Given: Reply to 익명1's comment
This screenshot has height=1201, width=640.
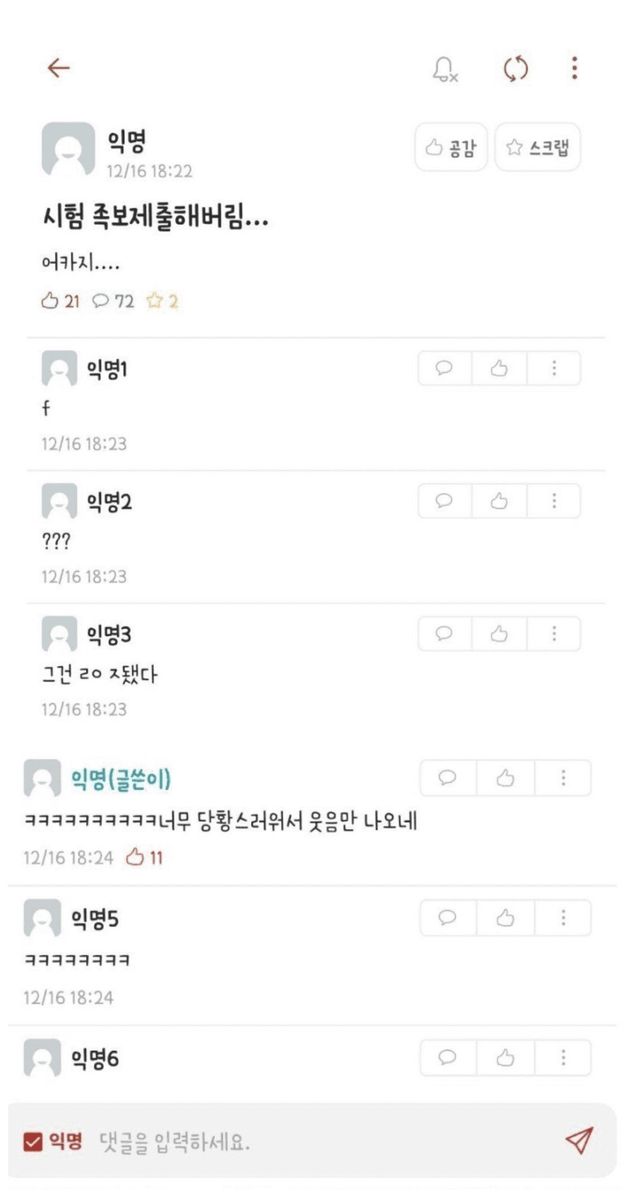Looking at the screenshot, I should [x=445, y=368].
